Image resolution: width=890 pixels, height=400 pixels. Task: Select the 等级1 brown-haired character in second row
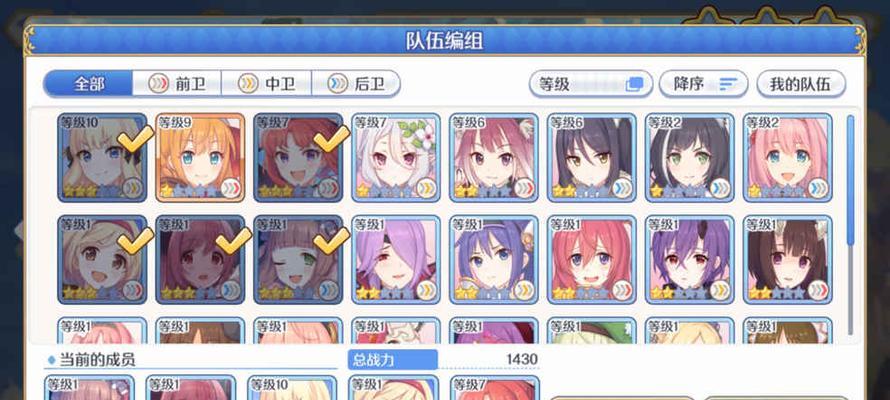[x=787, y=260]
